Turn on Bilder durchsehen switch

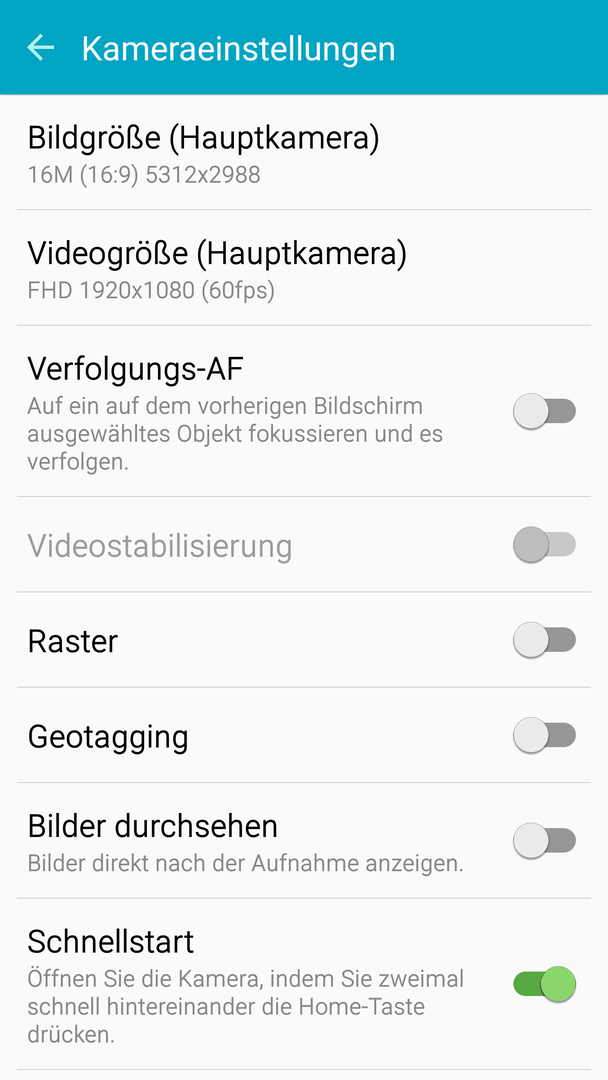click(x=544, y=840)
